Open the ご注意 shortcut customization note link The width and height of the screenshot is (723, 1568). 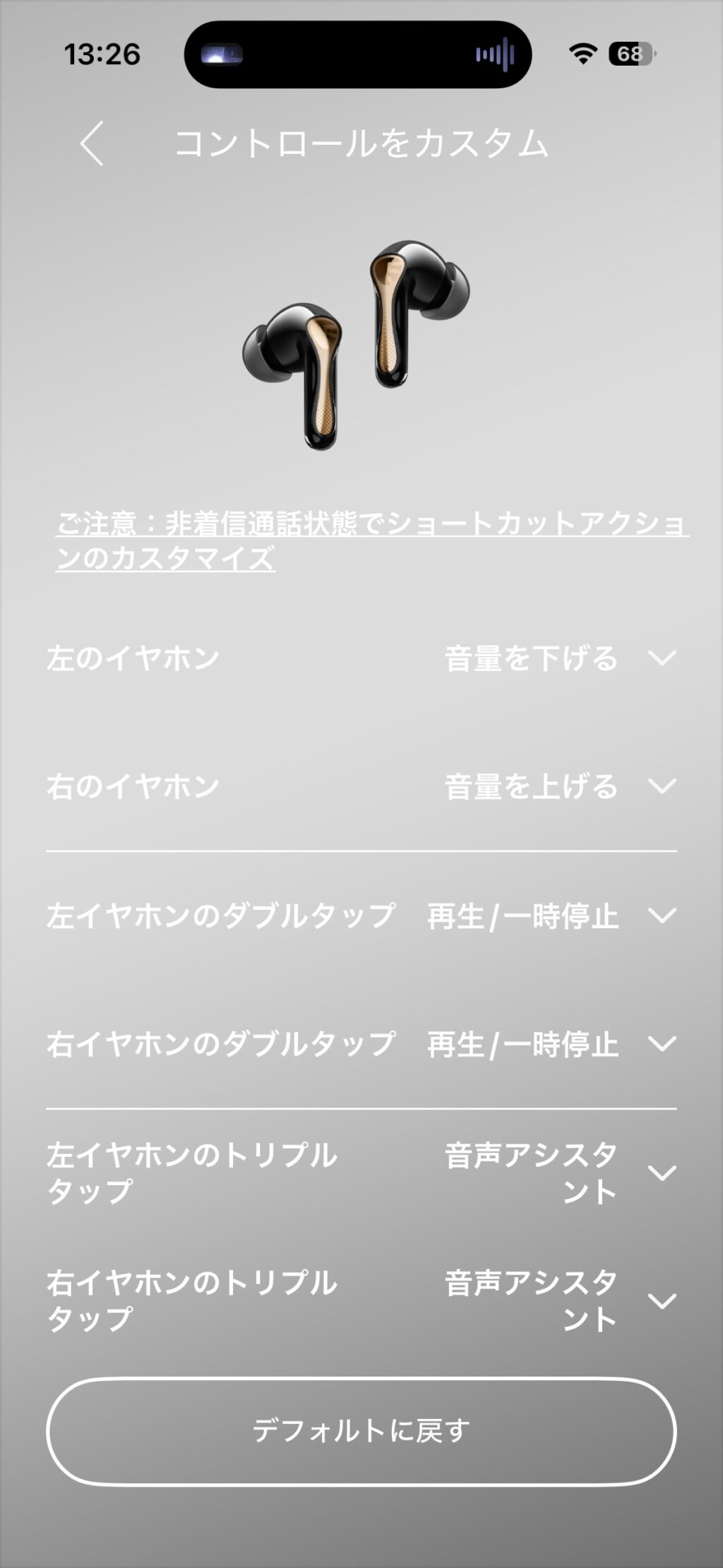click(x=371, y=541)
